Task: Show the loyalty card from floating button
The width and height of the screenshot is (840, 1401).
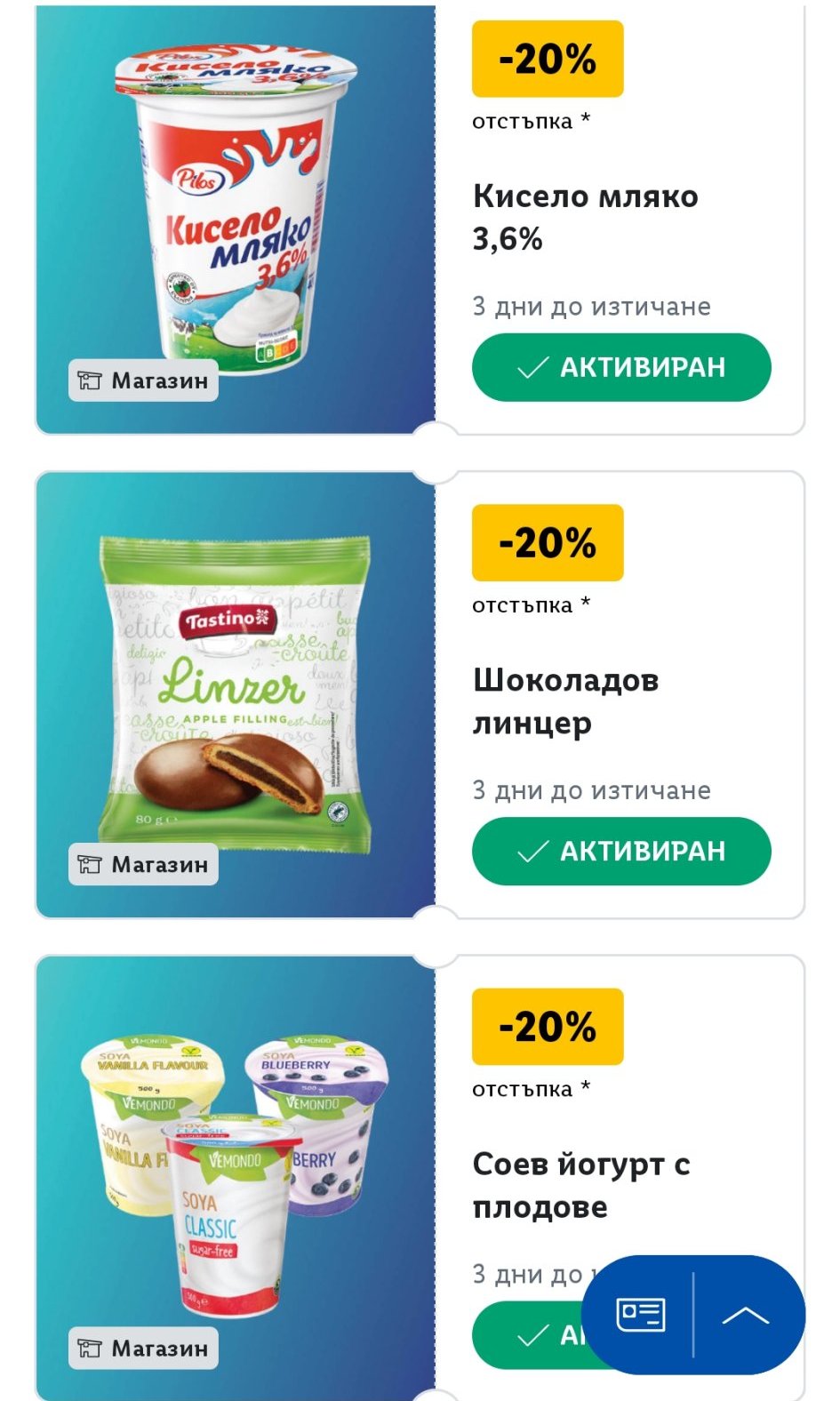Action: 641,1315
